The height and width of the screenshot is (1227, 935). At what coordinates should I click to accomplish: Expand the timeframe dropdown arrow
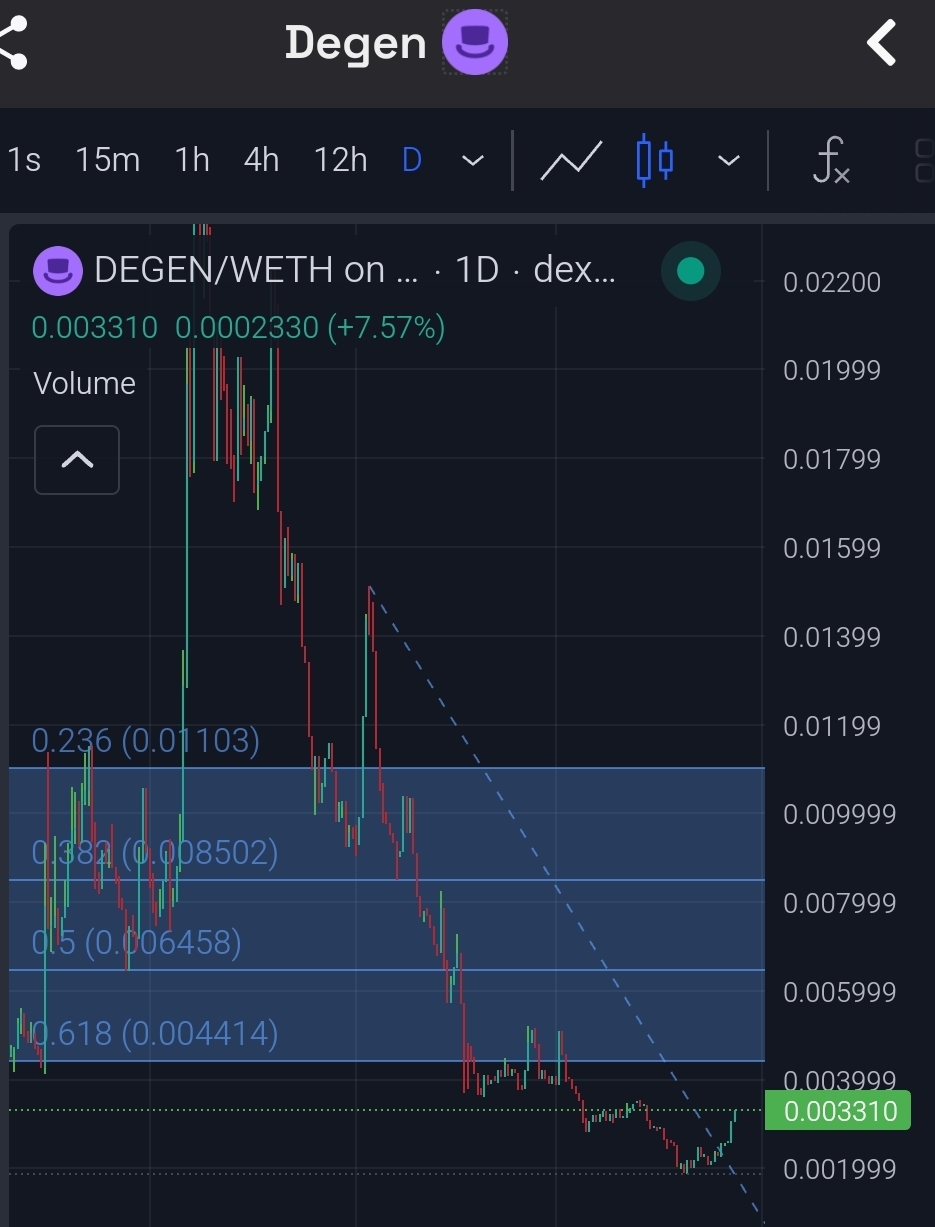coord(473,161)
